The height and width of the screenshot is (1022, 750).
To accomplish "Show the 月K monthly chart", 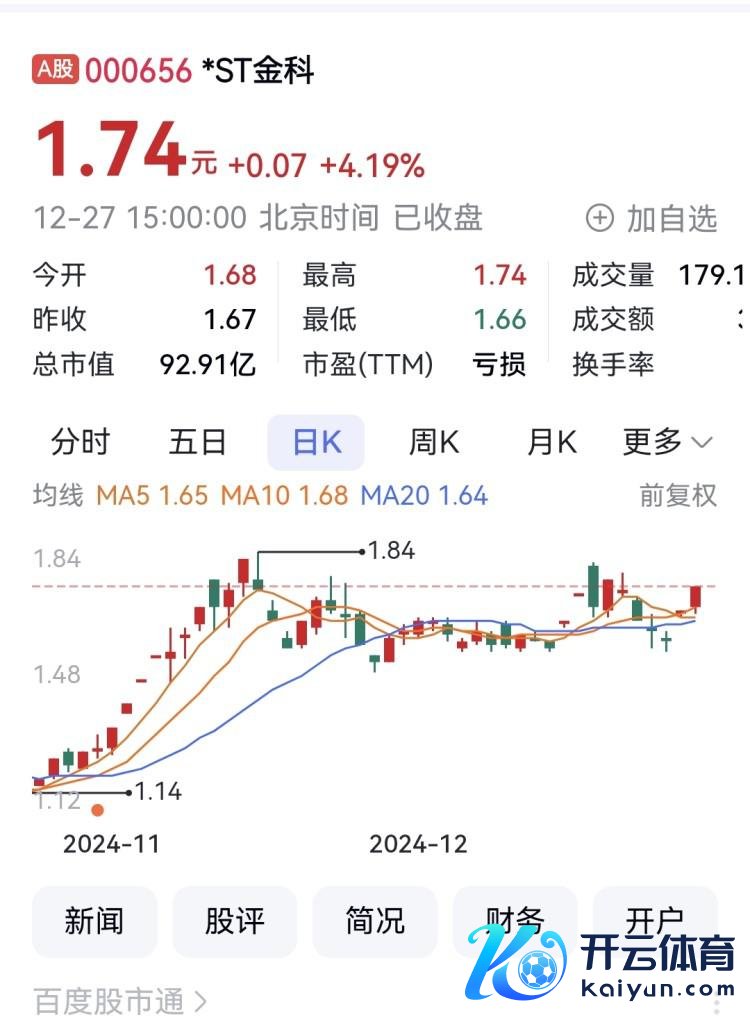I will point(552,442).
